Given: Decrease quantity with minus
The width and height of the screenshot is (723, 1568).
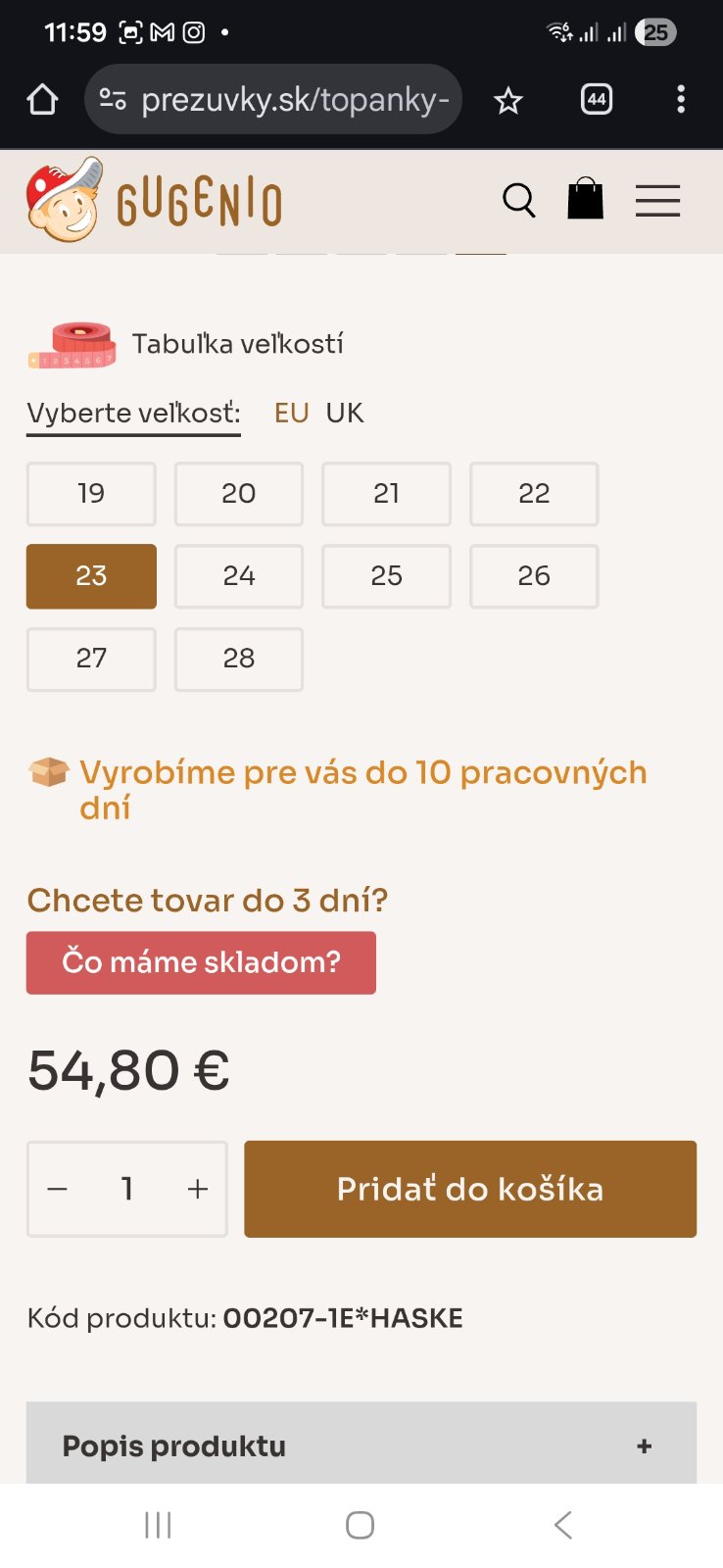Looking at the screenshot, I should click(58, 1189).
